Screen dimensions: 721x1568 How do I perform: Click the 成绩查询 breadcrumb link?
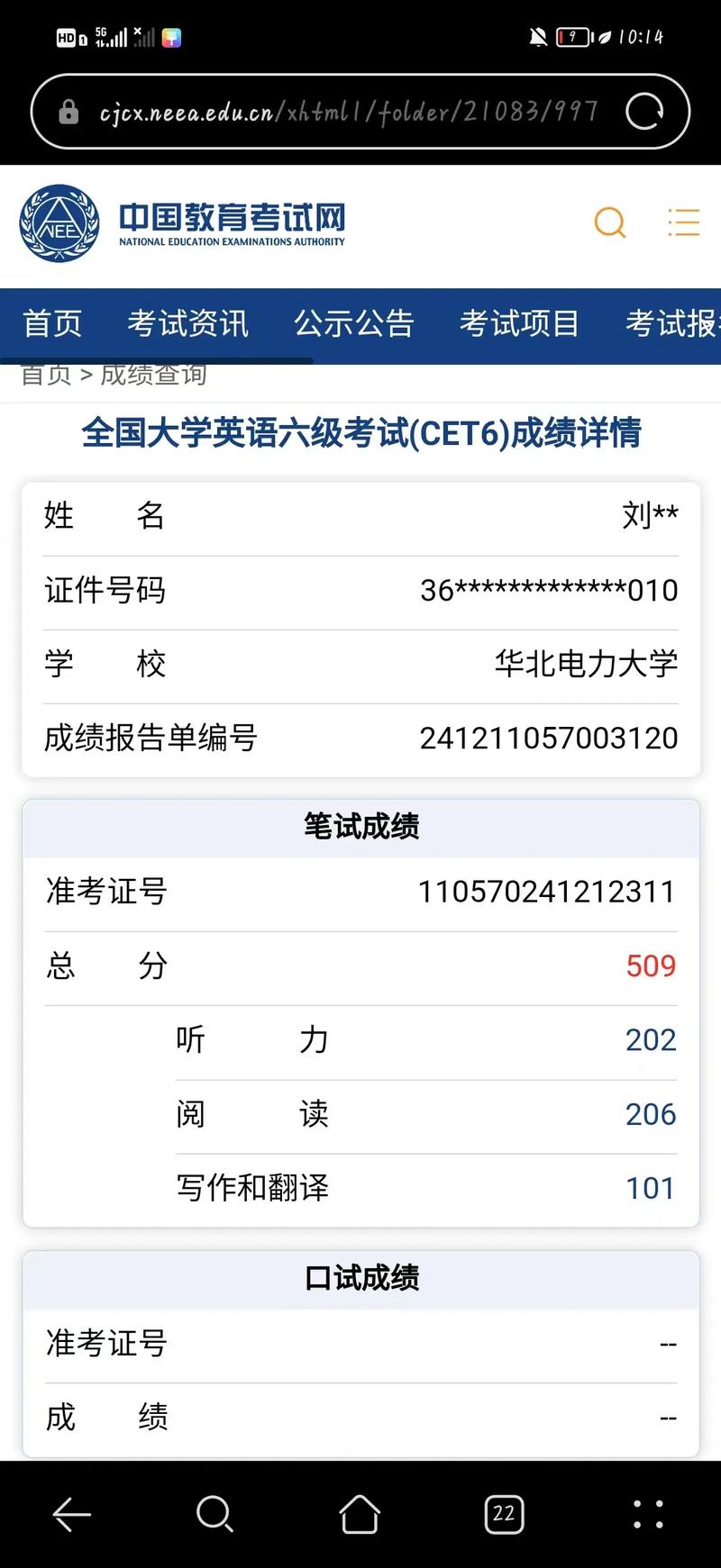(x=155, y=376)
